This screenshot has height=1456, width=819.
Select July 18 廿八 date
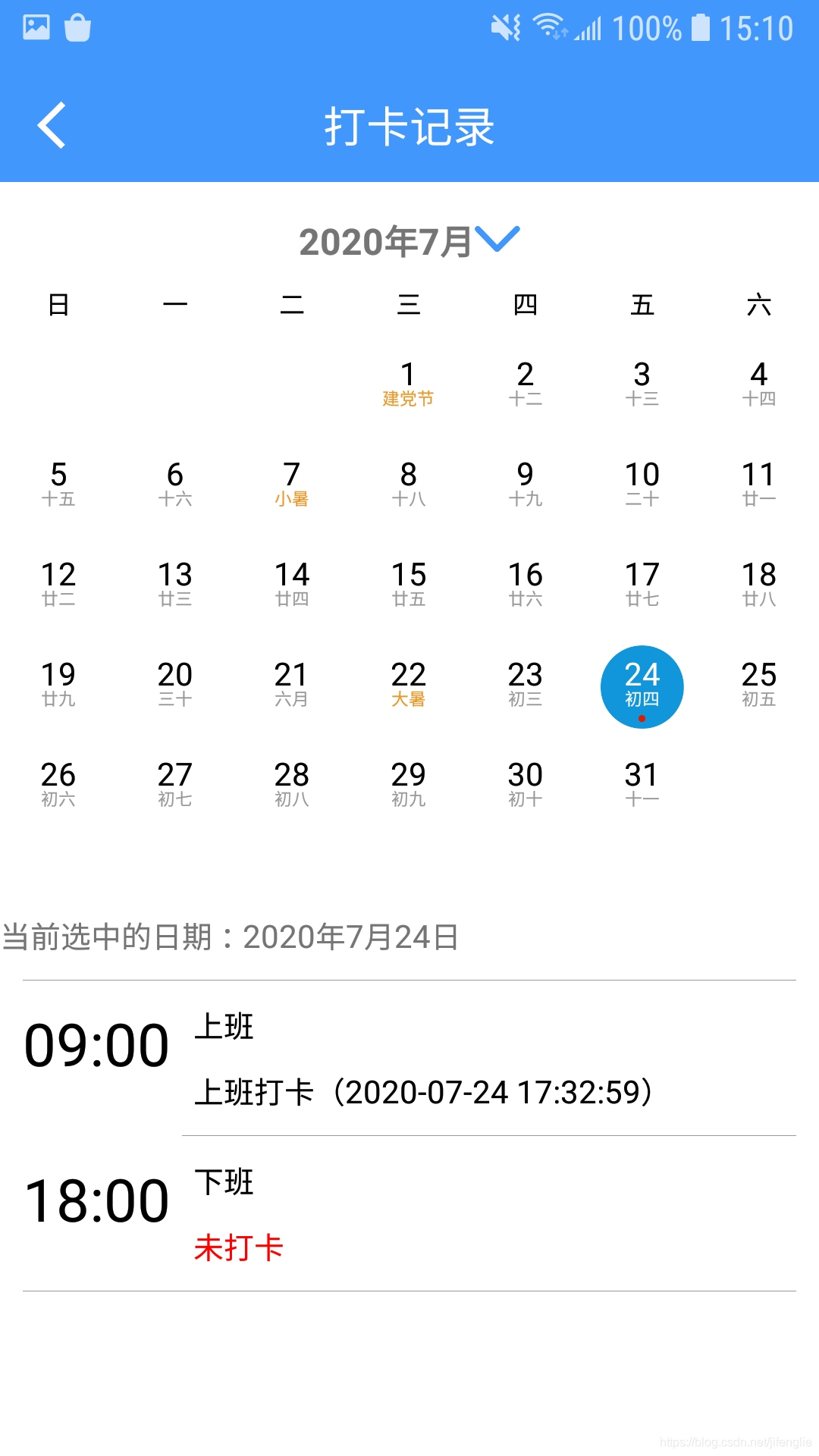(758, 585)
